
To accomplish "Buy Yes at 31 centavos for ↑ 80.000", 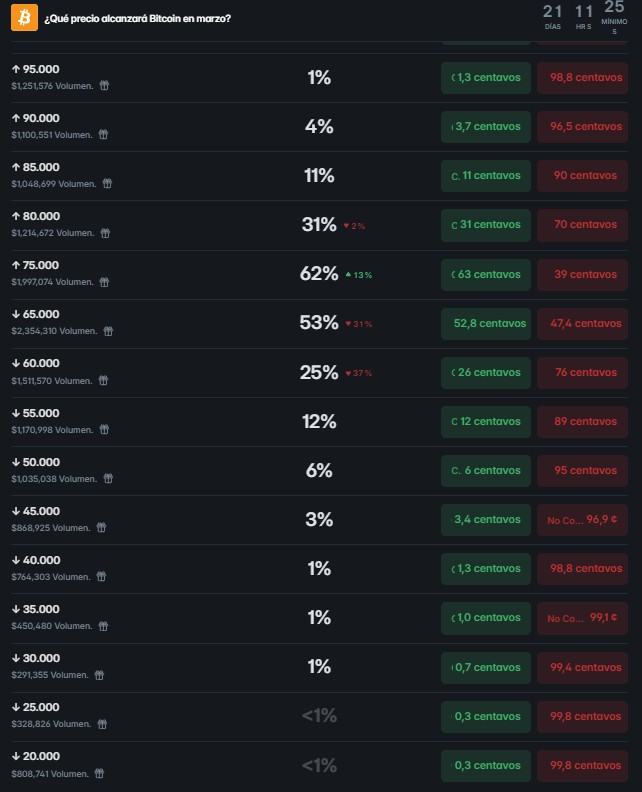I will 485,225.
